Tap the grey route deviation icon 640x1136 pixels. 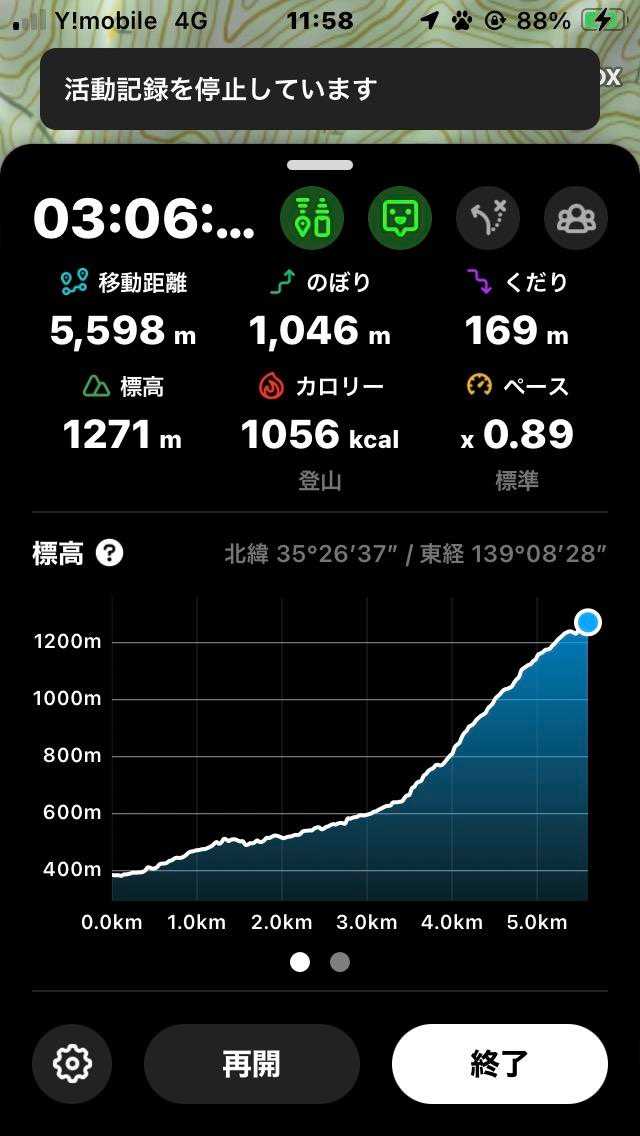coord(488,217)
